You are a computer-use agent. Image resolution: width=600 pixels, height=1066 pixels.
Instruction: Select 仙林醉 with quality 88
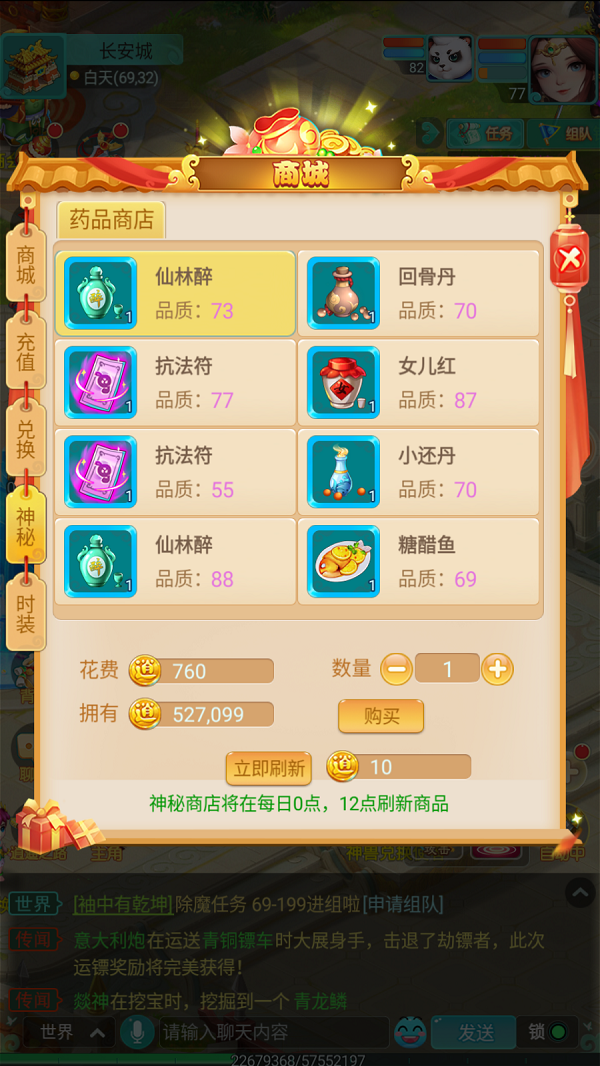(x=175, y=561)
